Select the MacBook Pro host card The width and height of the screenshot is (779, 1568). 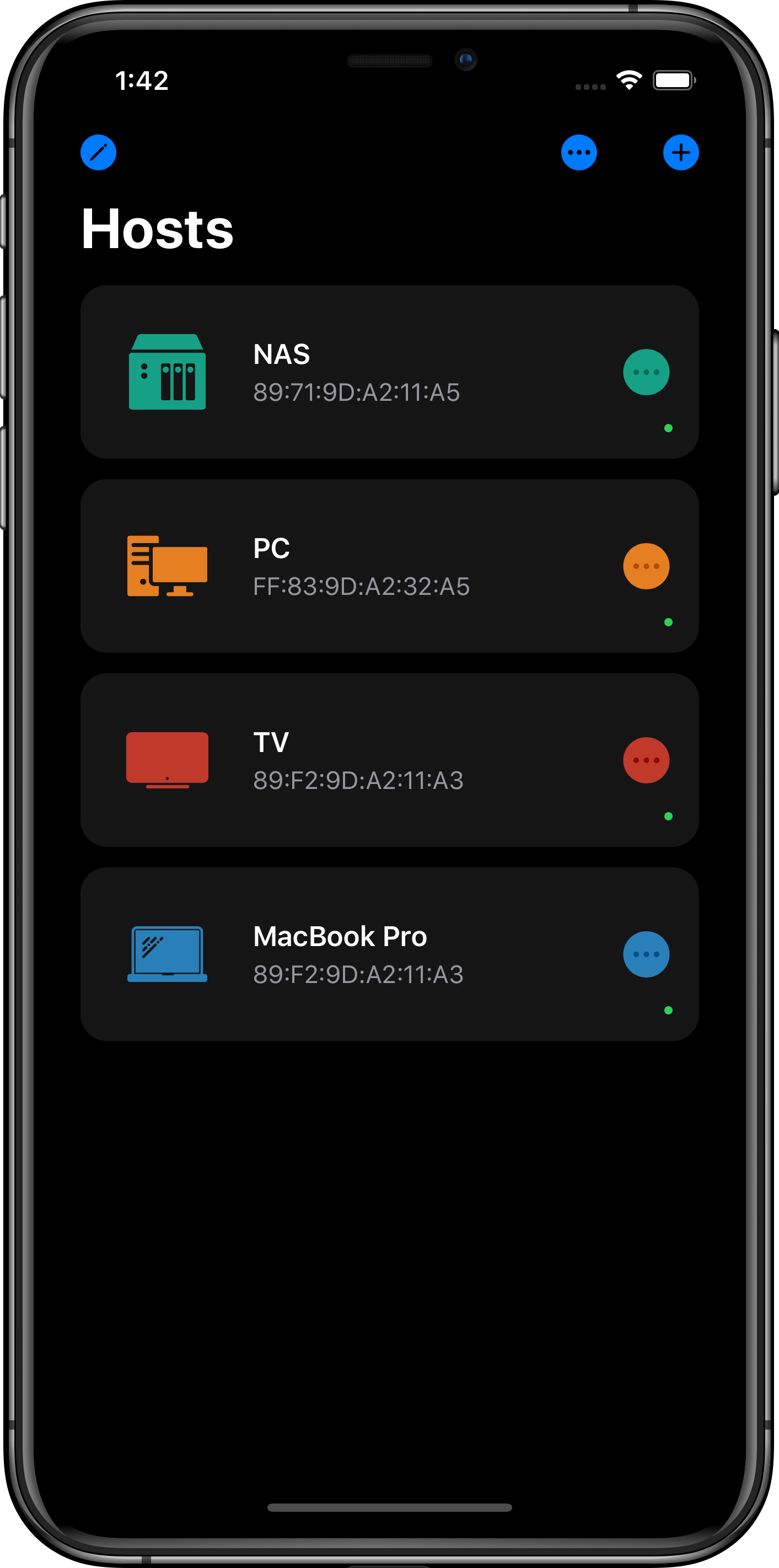click(x=365, y=954)
